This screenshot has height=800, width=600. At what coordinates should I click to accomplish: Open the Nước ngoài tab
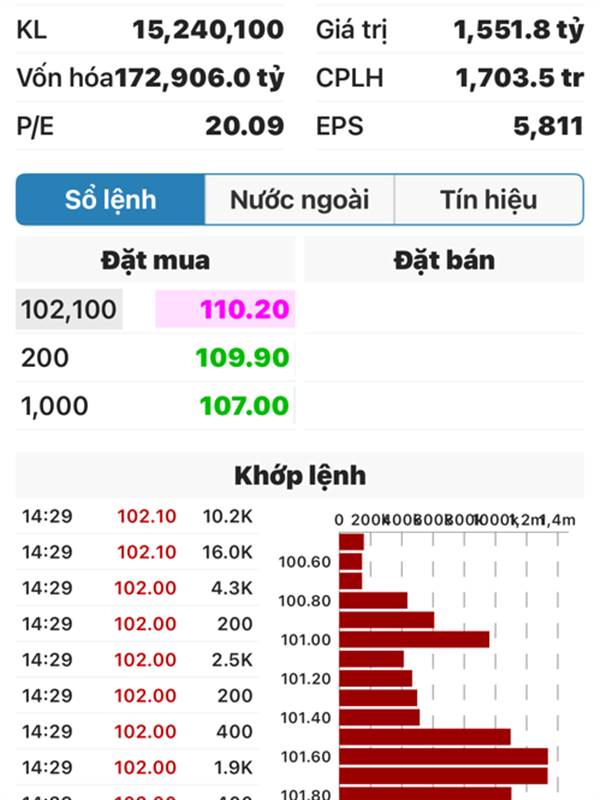pos(299,200)
